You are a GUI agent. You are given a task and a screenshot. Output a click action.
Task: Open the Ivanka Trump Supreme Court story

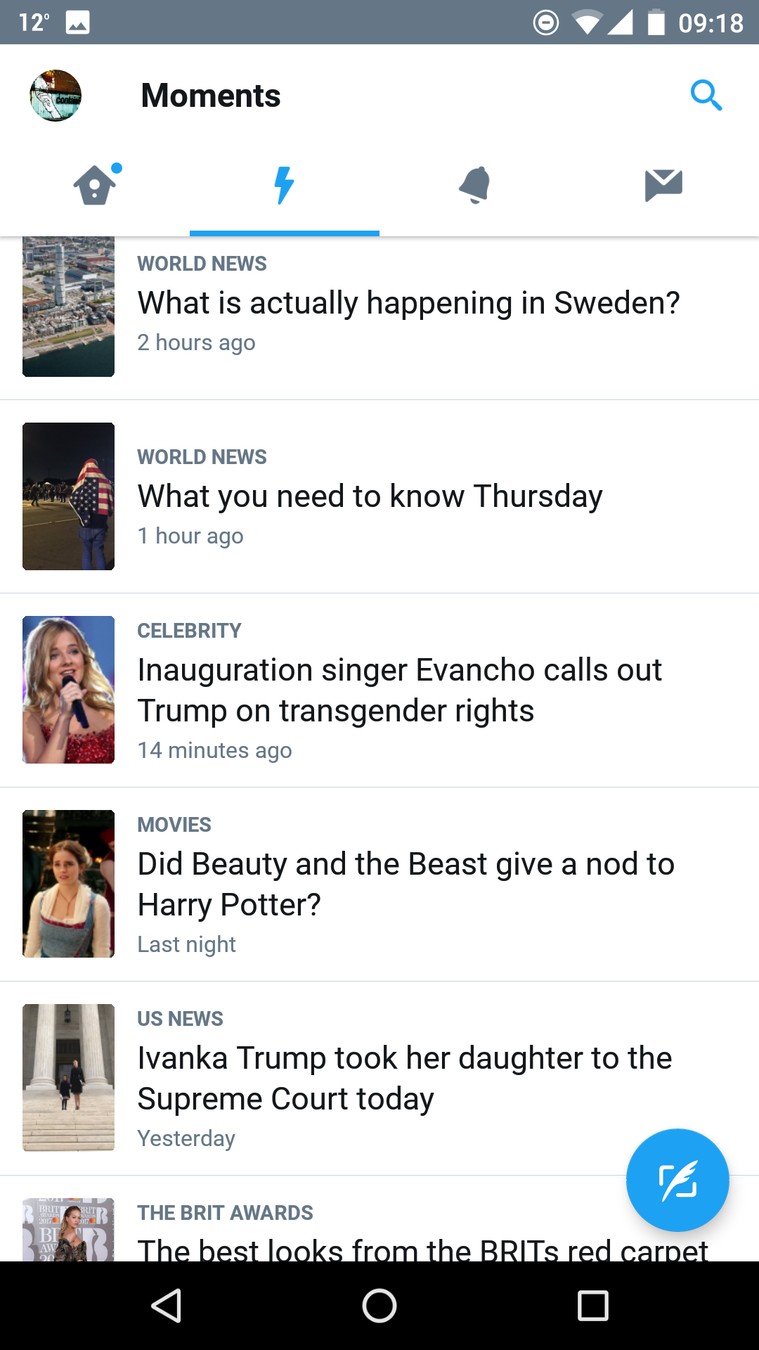(x=404, y=1078)
